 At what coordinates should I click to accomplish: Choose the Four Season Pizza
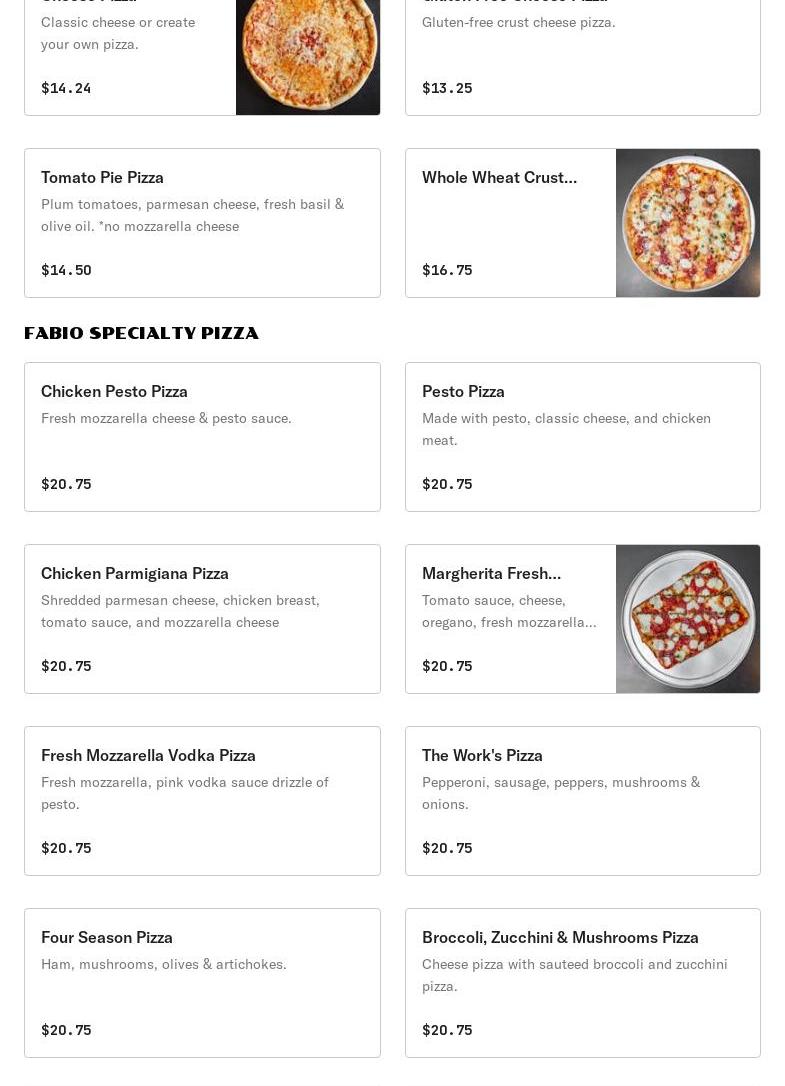click(x=202, y=983)
